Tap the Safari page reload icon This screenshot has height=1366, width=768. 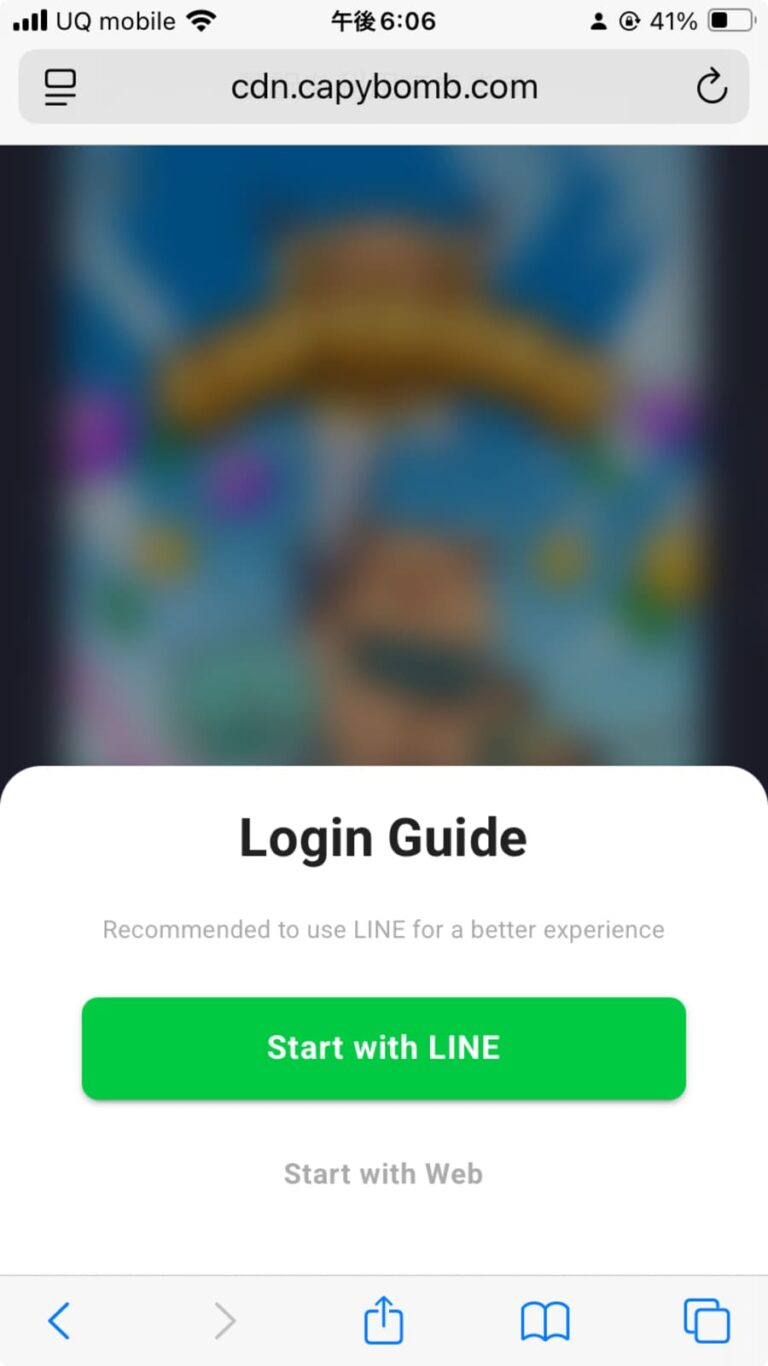pos(711,87)
